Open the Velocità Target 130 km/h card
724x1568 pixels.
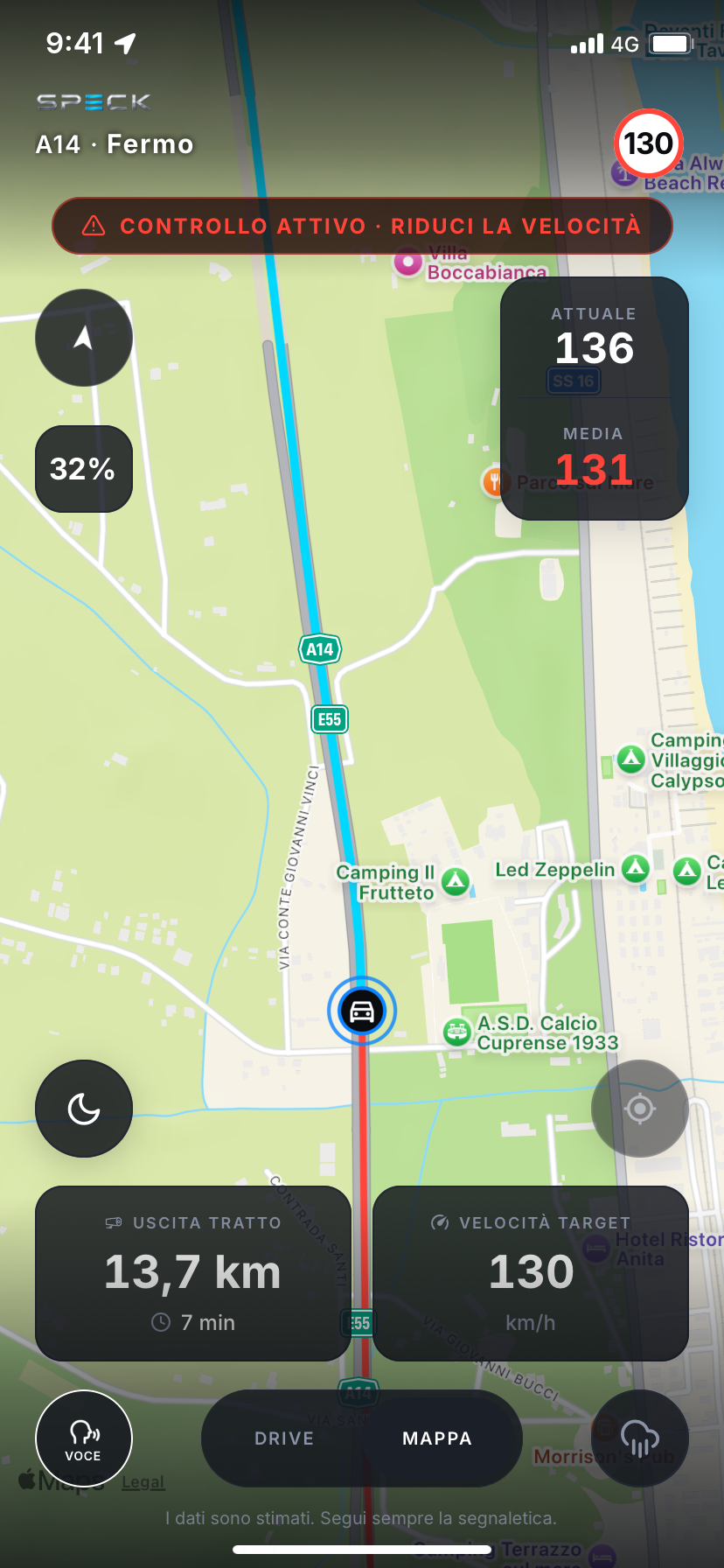pos(531,1273)
